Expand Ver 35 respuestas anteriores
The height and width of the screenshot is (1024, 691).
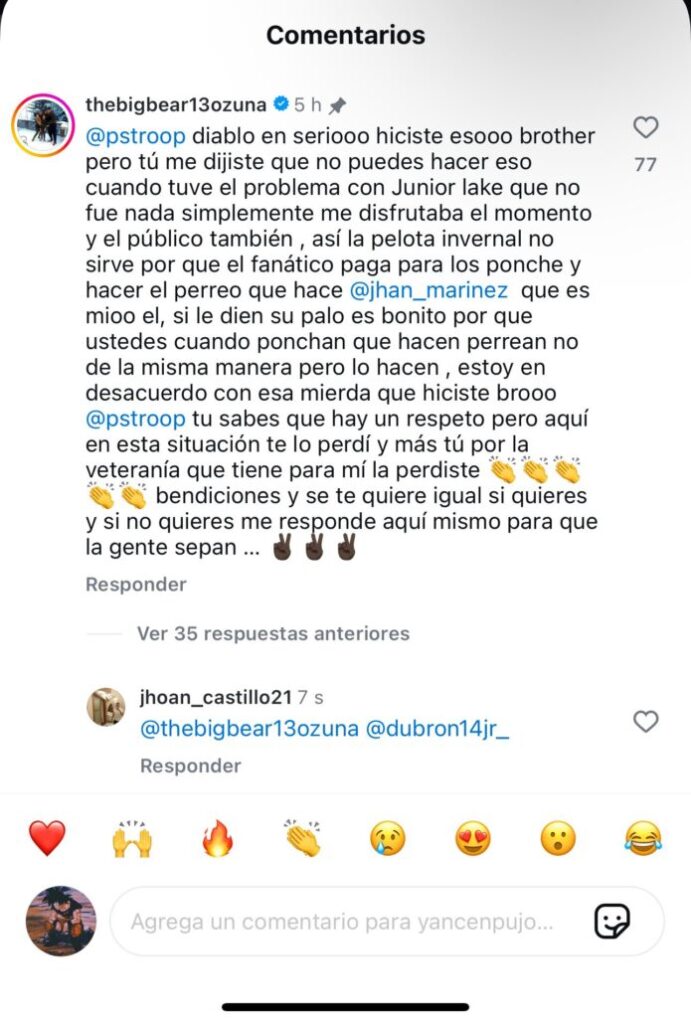click(x=272, y=633)
